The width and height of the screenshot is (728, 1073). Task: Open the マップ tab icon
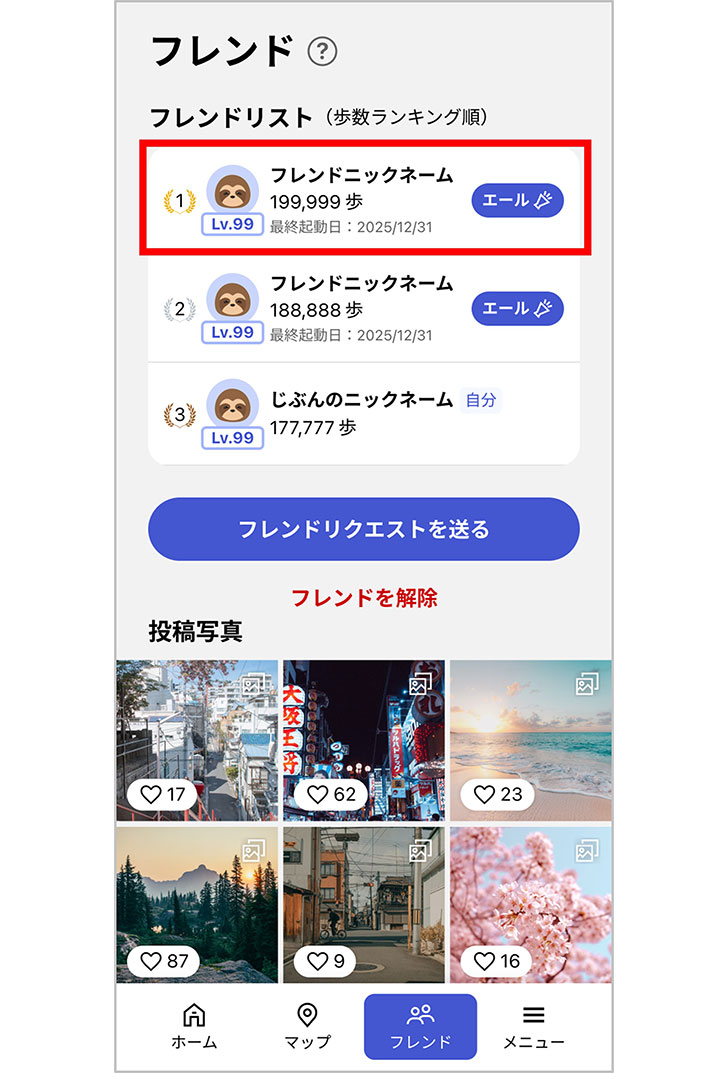point(309,1014)
